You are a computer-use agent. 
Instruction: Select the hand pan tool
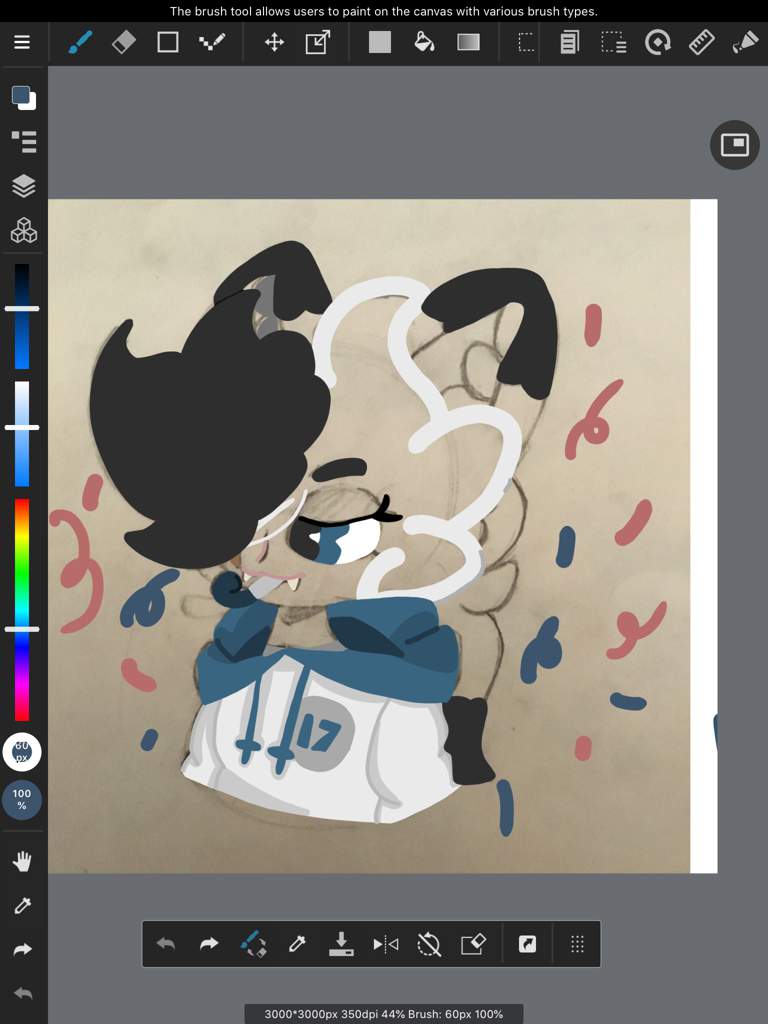click(22, 862)
